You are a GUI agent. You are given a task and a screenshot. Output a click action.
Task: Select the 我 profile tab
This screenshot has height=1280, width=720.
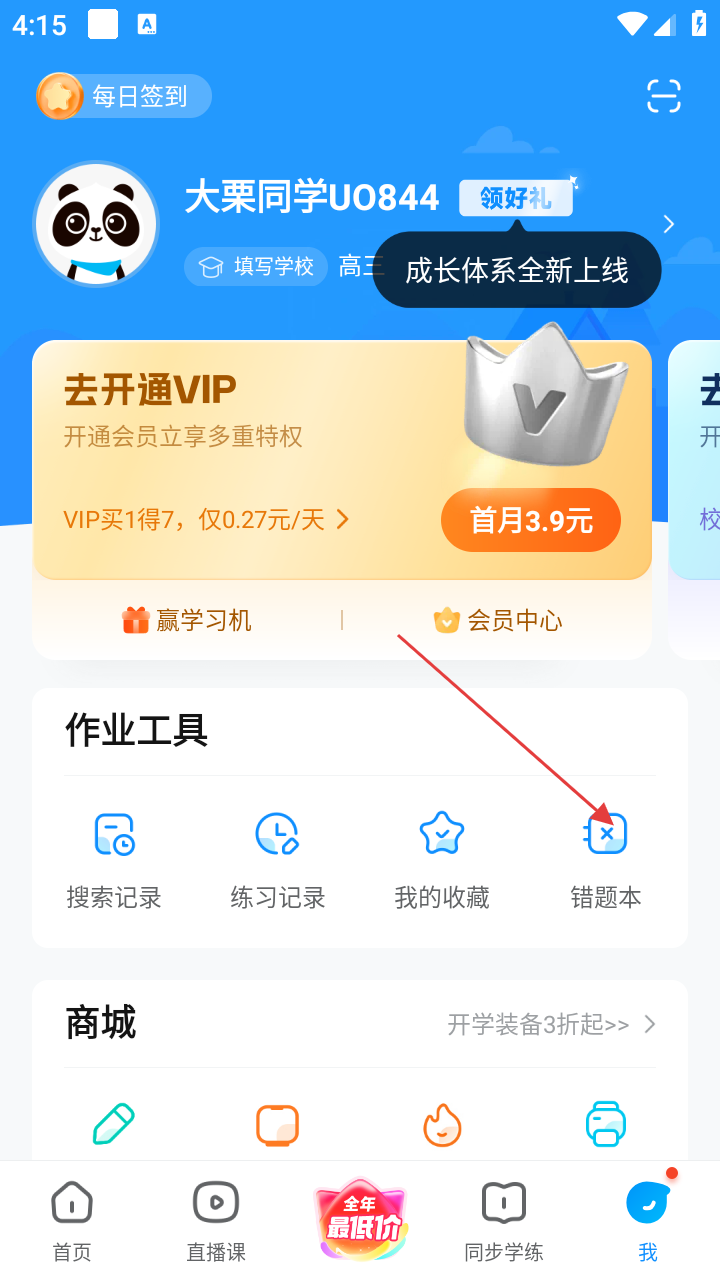(x=648, y=1220)
